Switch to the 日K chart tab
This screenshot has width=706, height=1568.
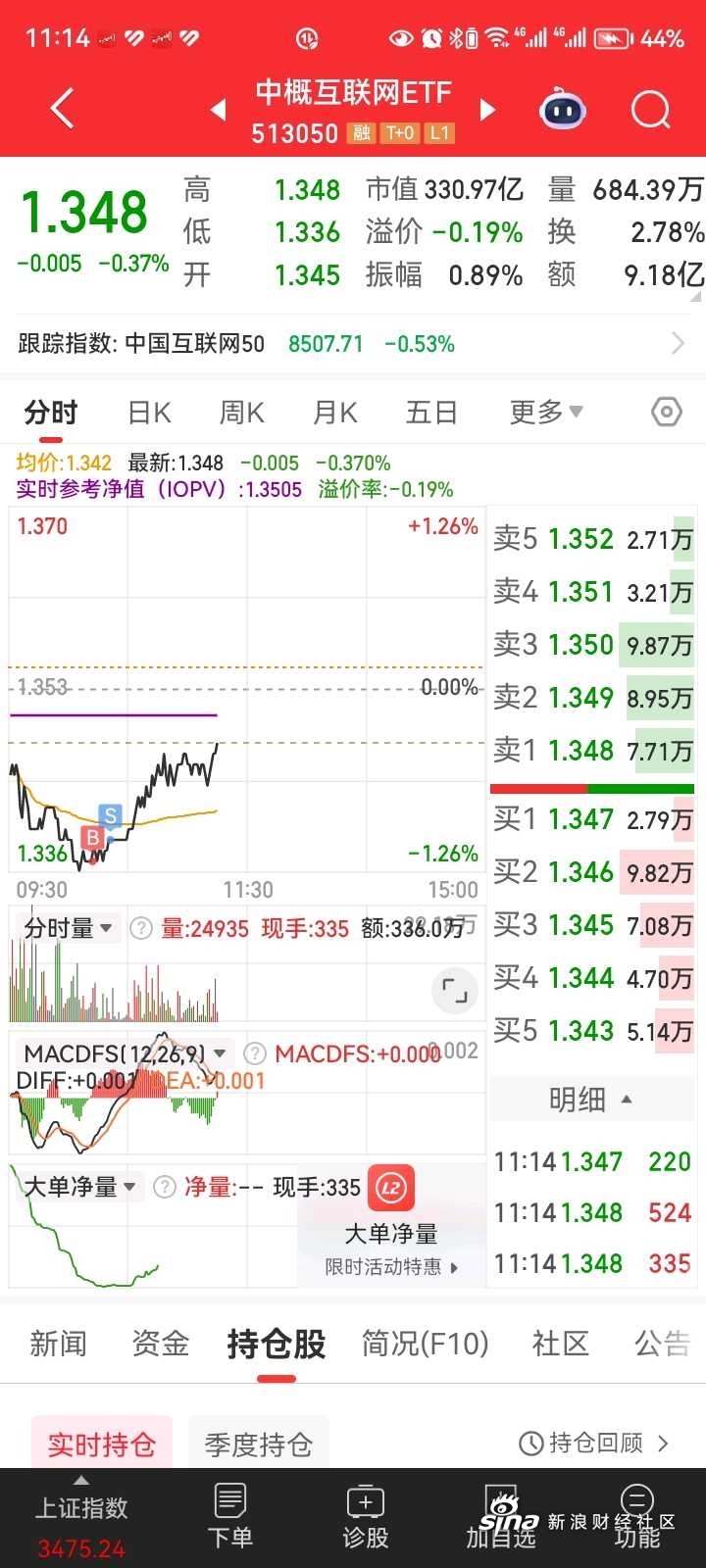[150, 413]
